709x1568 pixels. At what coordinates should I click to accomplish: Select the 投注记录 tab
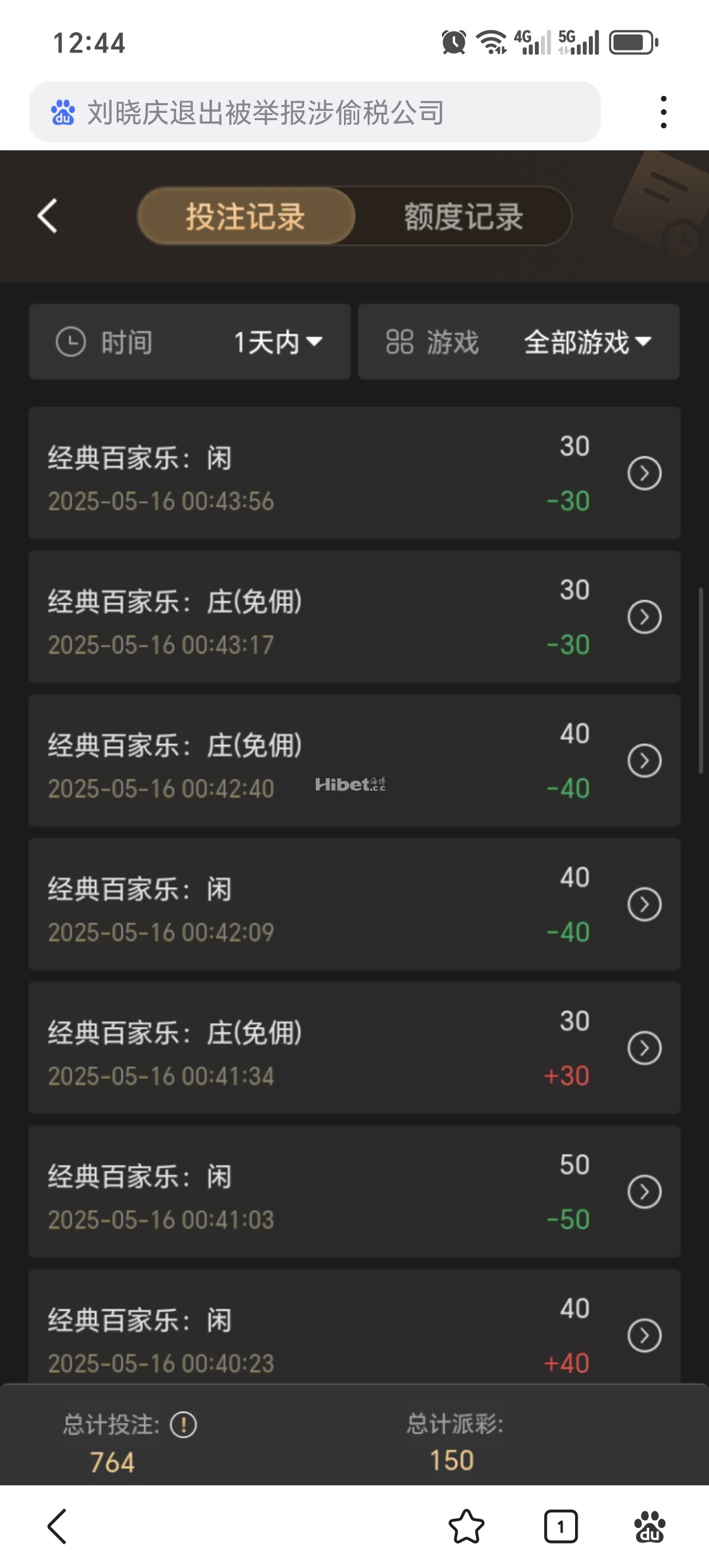pyautogui.click(x=246, y=216)
